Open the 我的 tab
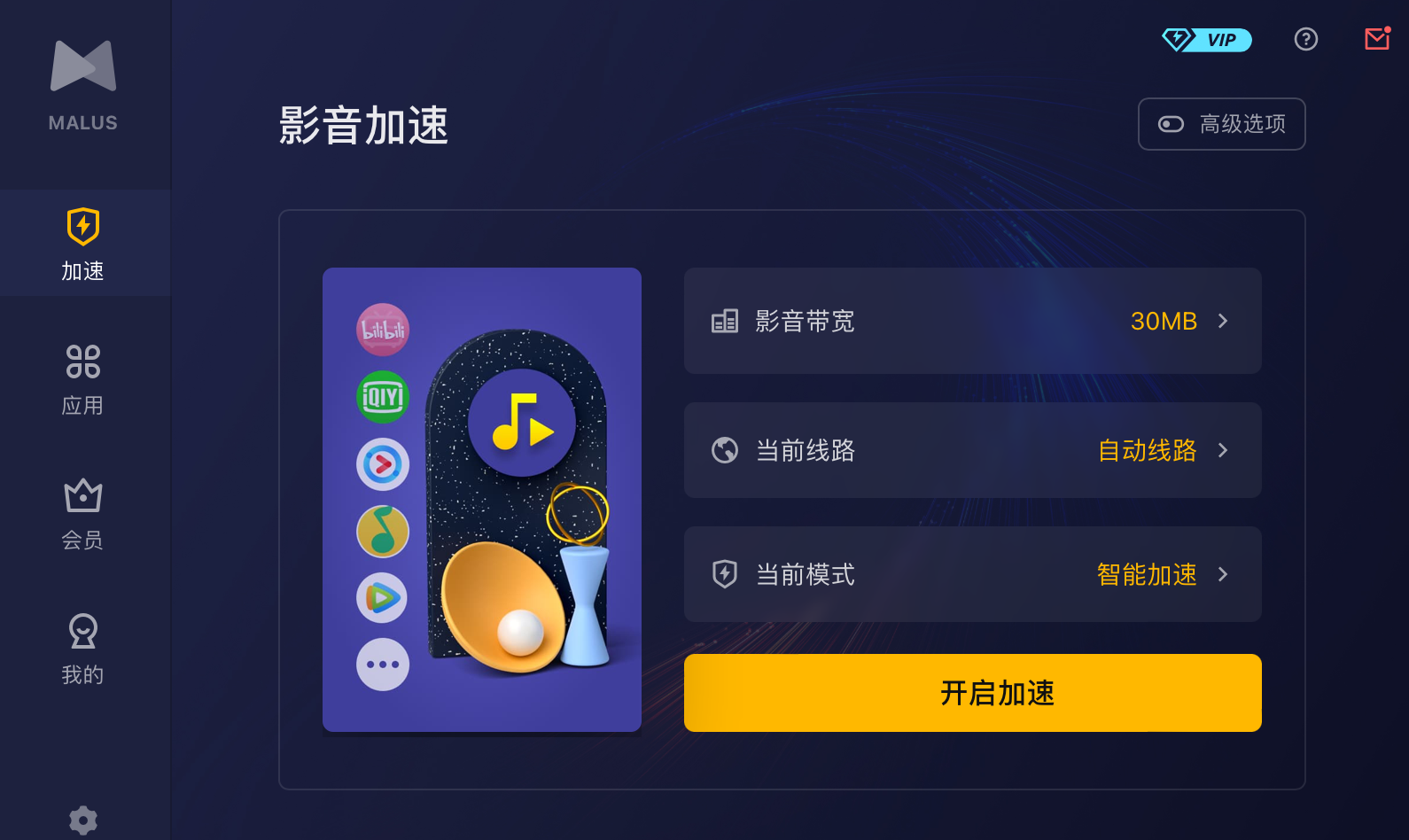The width and height of the screenshot is (1409, 840). coord(83,649)
